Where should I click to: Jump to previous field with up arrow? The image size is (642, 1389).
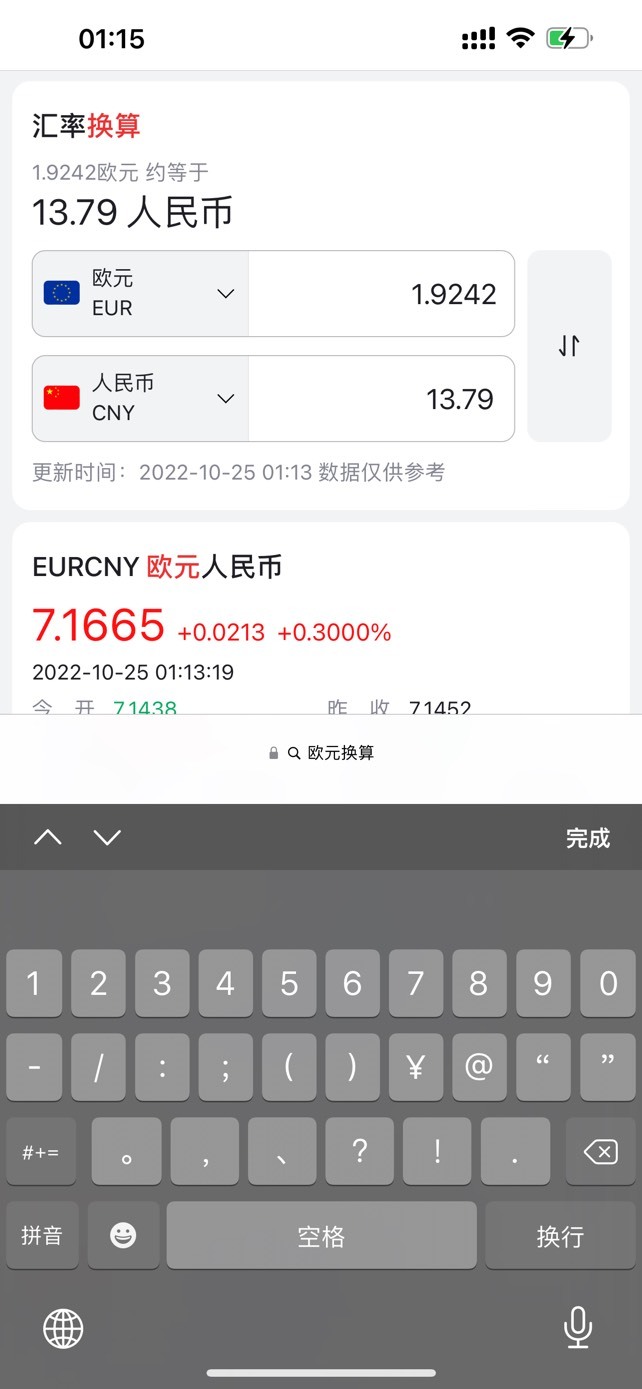click(48, 838)
